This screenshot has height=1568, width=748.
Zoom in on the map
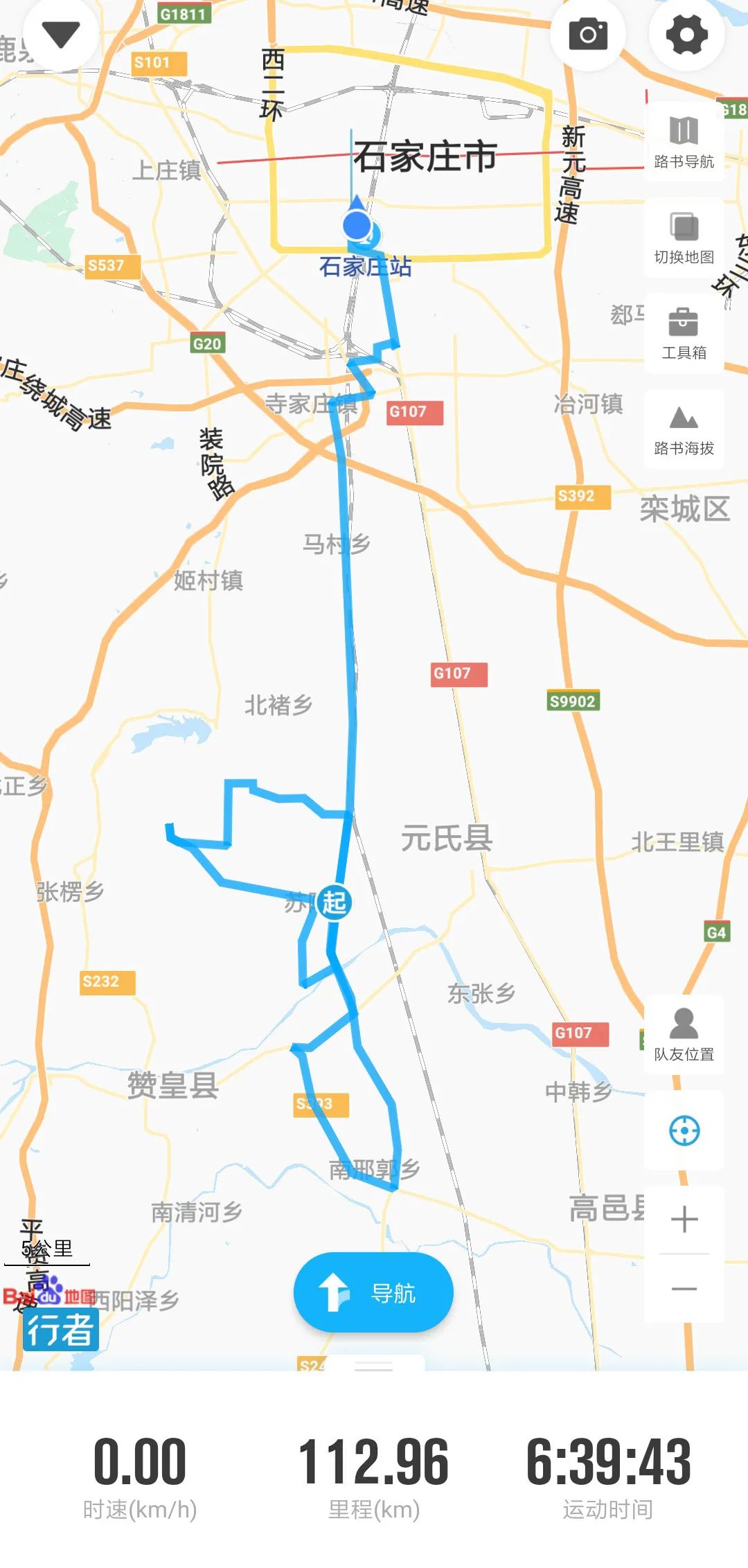pyautogui.click(x=684, y=1219)
